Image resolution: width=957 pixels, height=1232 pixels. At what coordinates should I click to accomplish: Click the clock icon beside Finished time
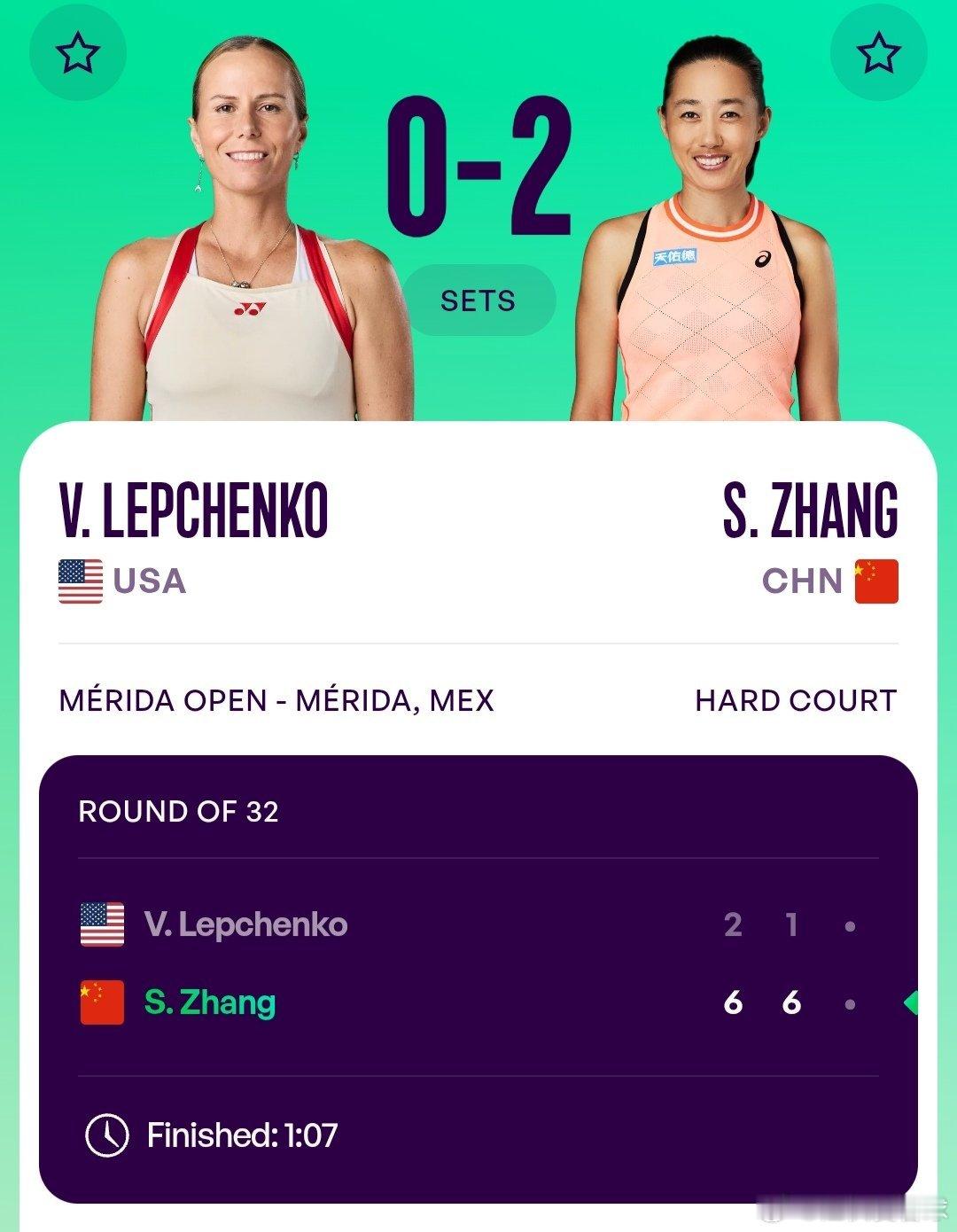click(x=106, y=1133)
